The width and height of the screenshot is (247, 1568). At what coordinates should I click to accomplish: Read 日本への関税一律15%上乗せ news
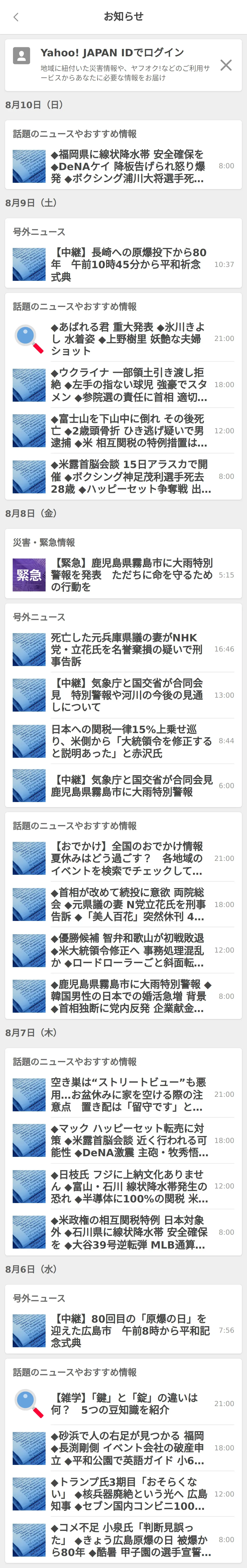(128, 741)
